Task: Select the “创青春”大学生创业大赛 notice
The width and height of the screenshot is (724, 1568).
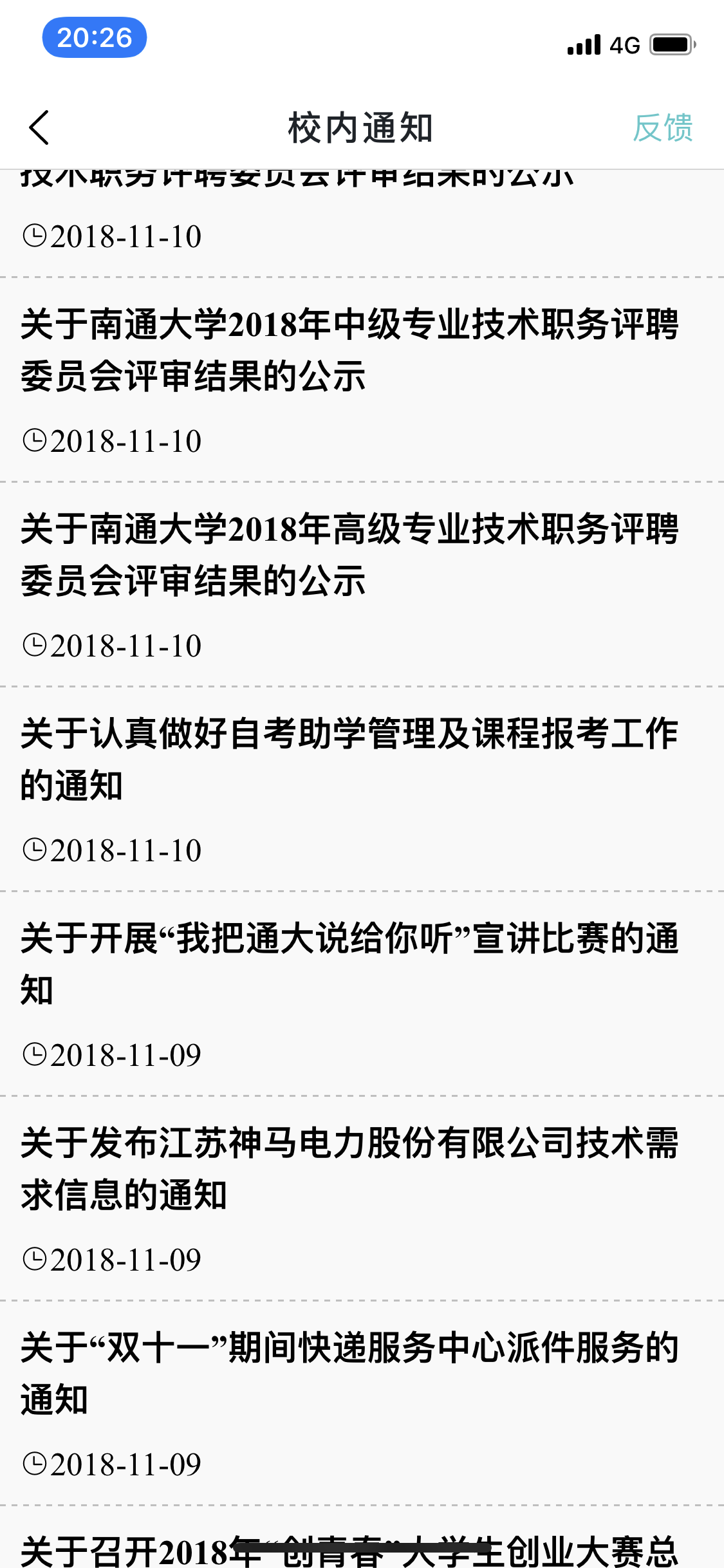Action: coord(349,1550)
